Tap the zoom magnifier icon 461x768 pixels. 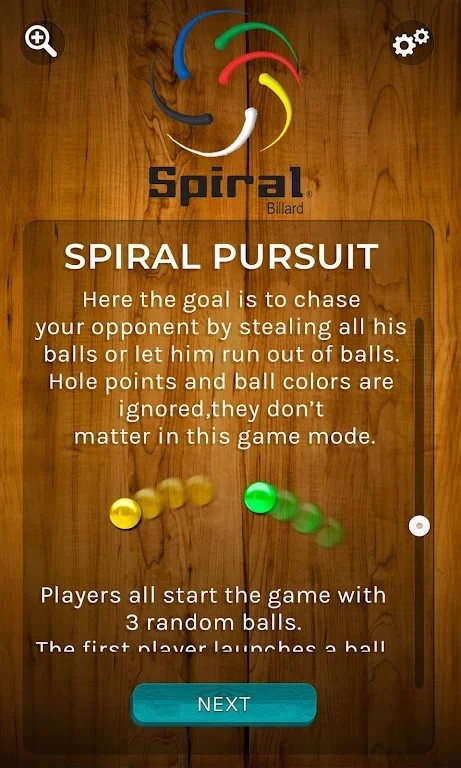point(42,43)
